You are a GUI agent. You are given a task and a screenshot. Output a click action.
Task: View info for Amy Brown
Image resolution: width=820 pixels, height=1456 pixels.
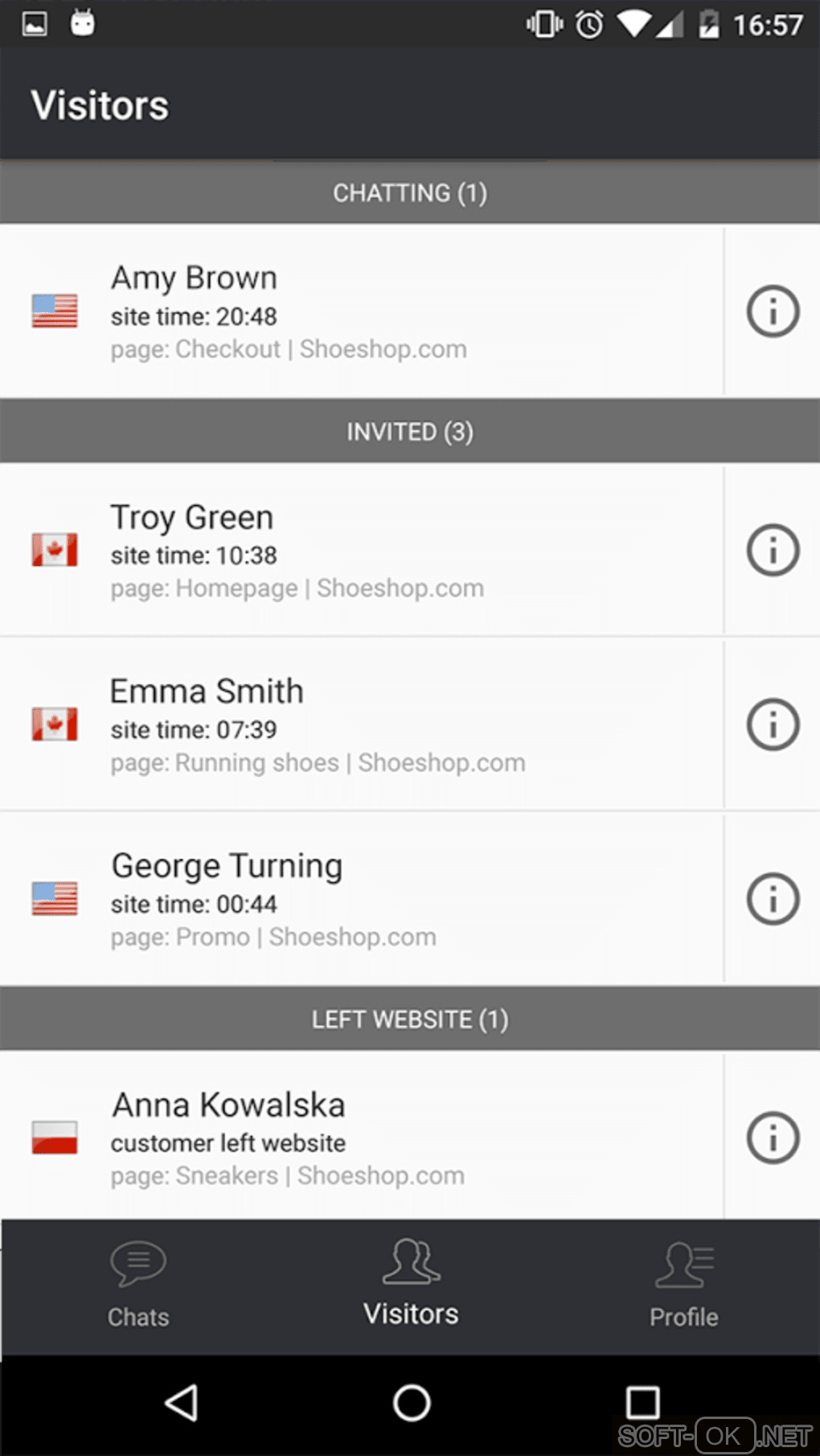click(773, 311)
